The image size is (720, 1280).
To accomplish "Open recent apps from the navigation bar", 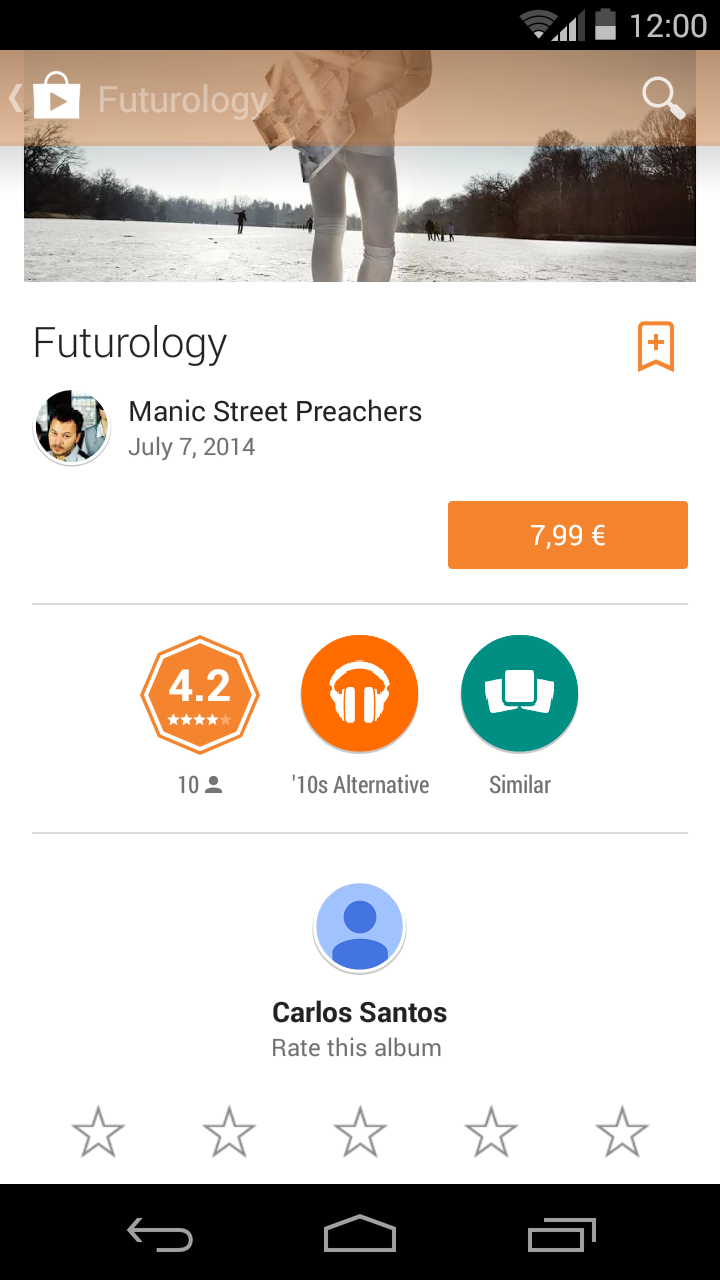I will 561,1234.
